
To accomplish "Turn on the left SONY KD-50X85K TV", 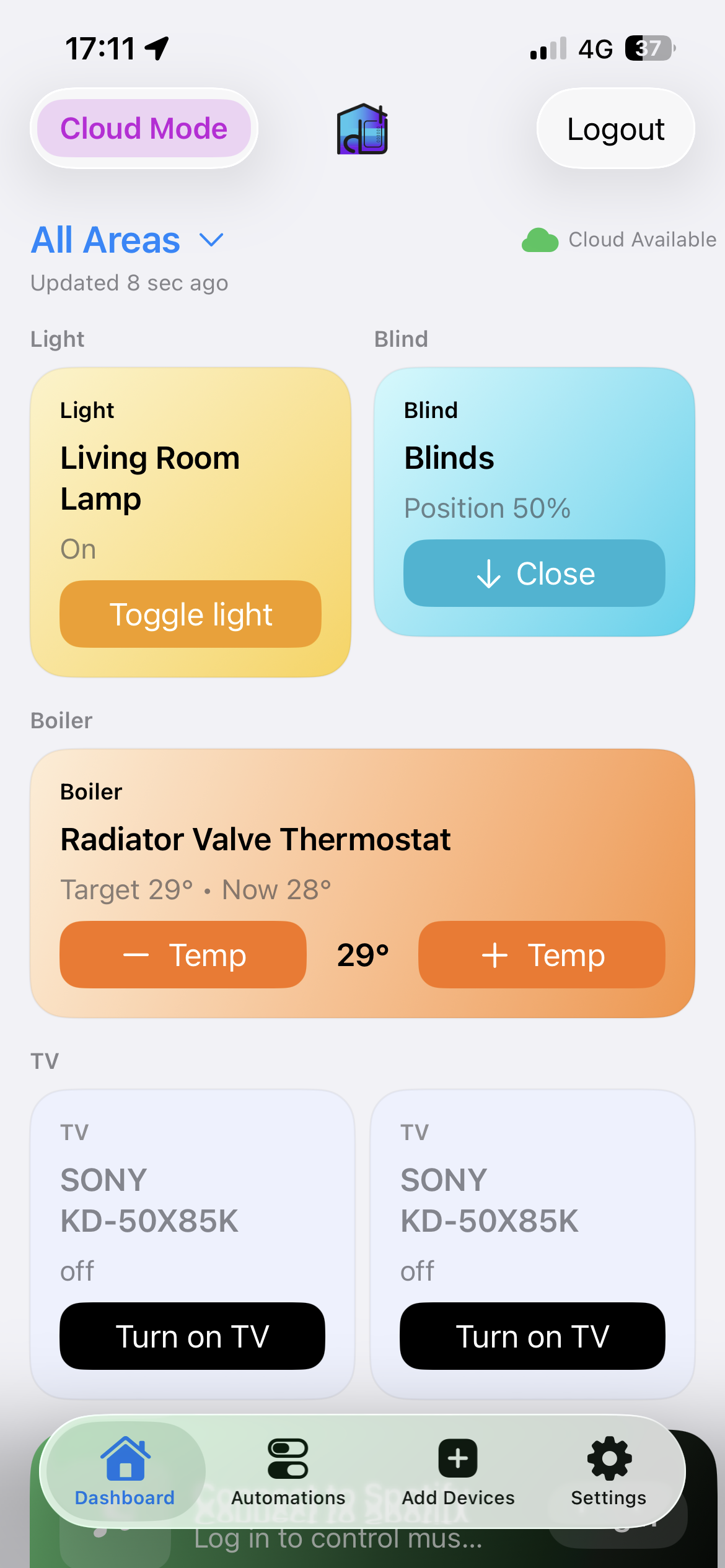I will [191, 1336].
